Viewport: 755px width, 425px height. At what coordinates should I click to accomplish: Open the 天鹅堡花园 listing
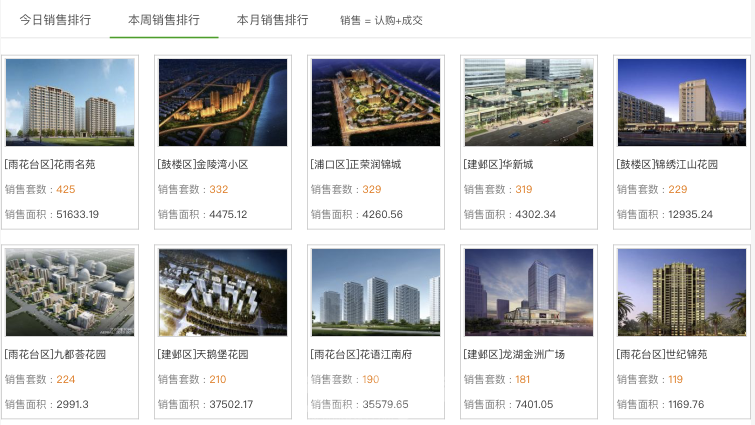coord(223,292)
